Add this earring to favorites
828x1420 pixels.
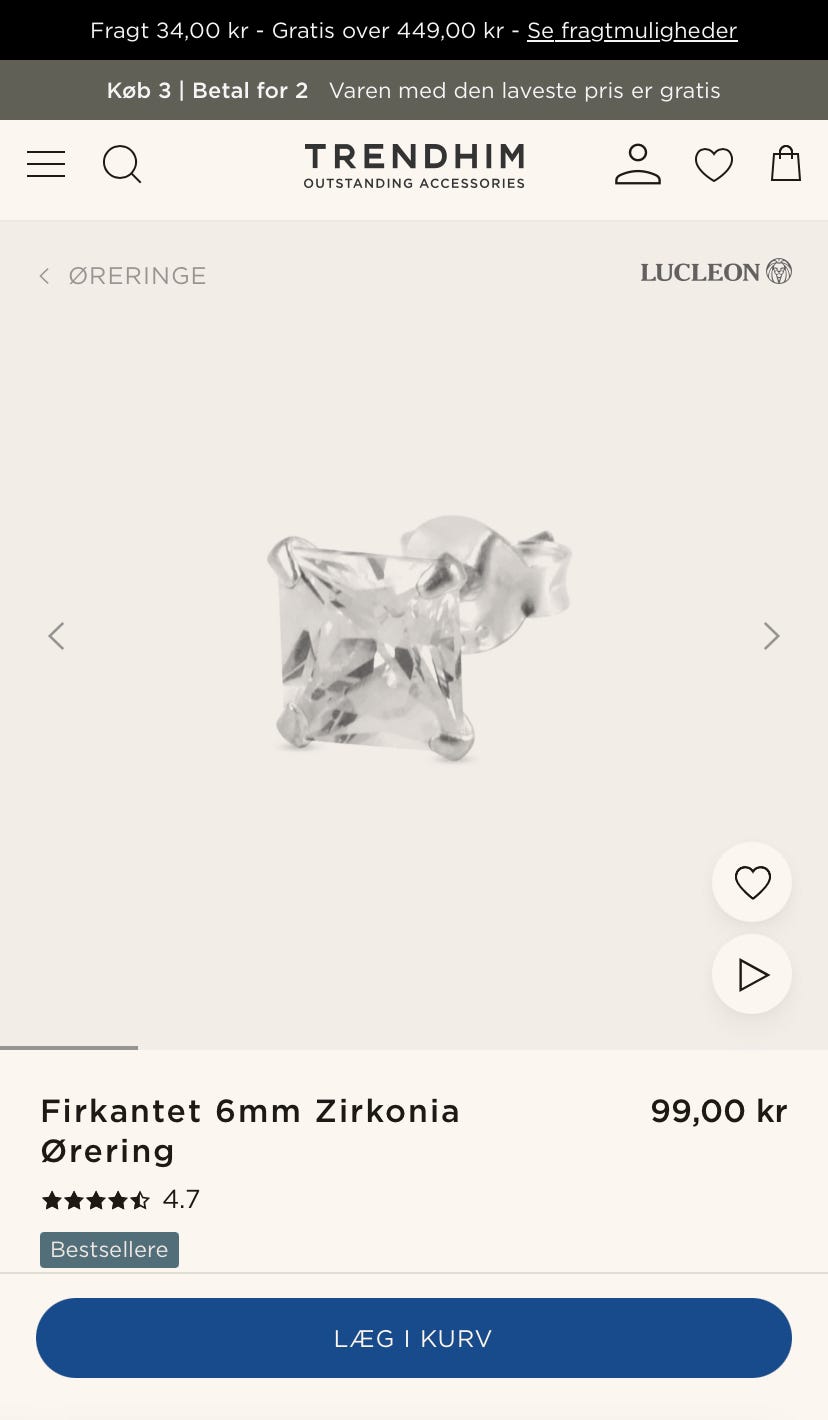tap(752, 882)
